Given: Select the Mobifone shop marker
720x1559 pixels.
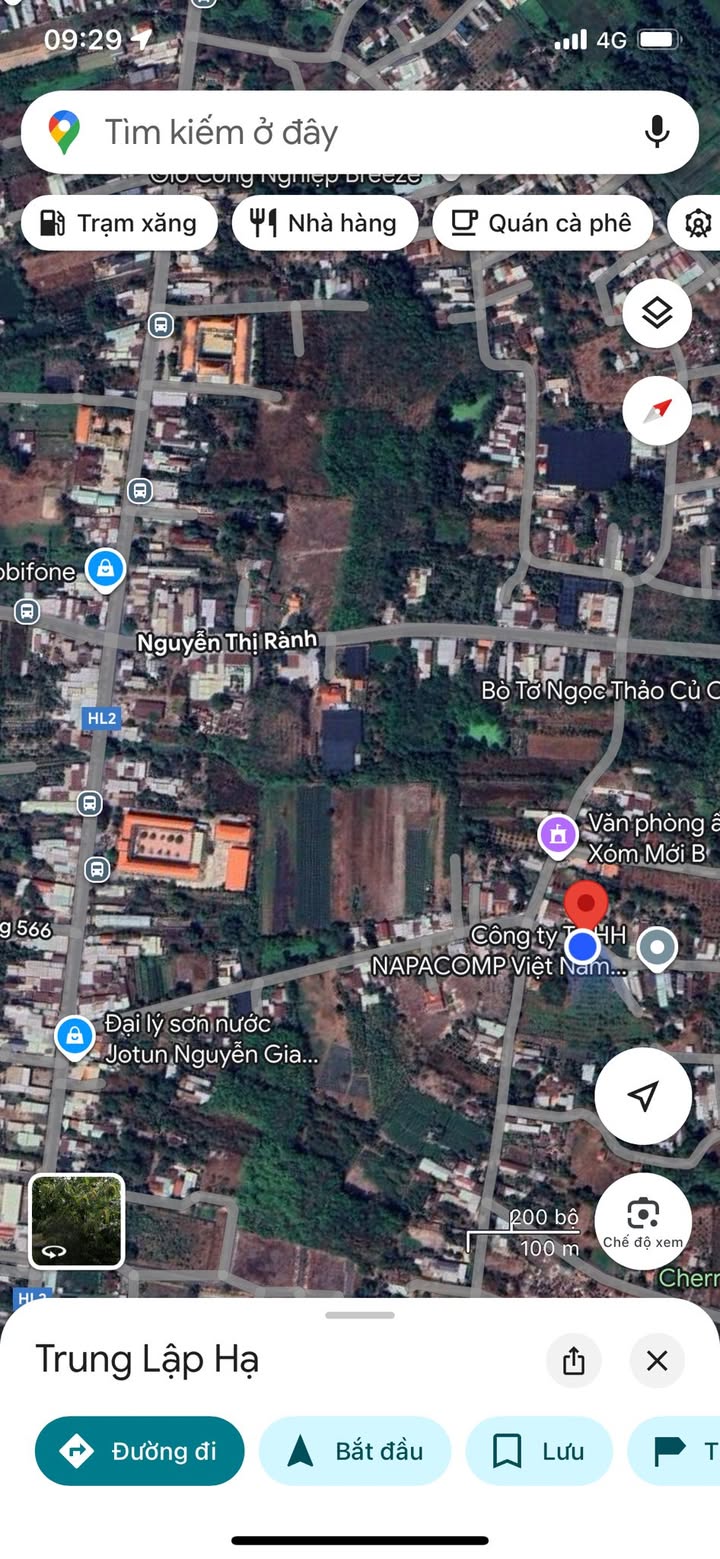Looking at the screenshot, I should tap(105, 570).
